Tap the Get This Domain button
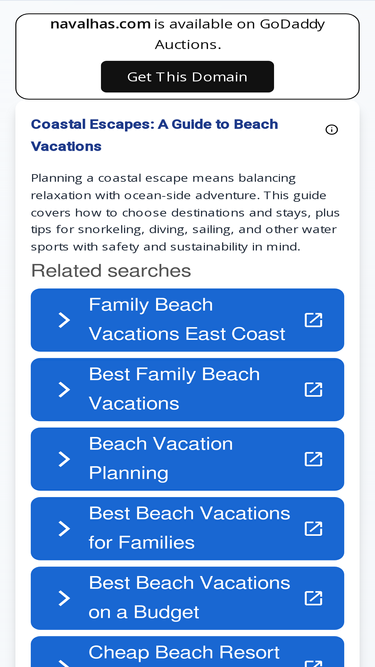375x667 pixels. click(187, 77)
